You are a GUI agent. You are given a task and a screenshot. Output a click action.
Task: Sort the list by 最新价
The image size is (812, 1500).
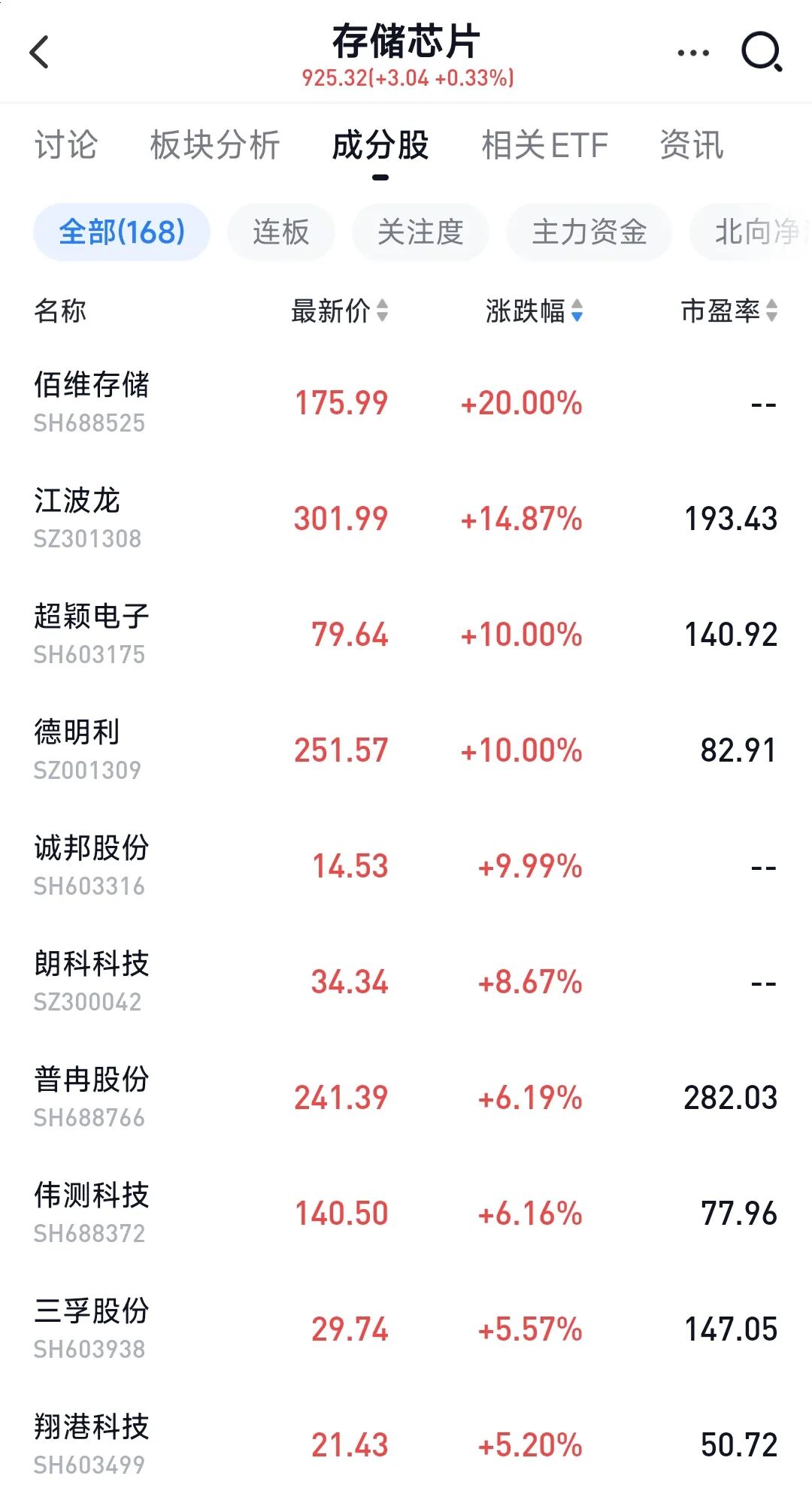point(339,311)
